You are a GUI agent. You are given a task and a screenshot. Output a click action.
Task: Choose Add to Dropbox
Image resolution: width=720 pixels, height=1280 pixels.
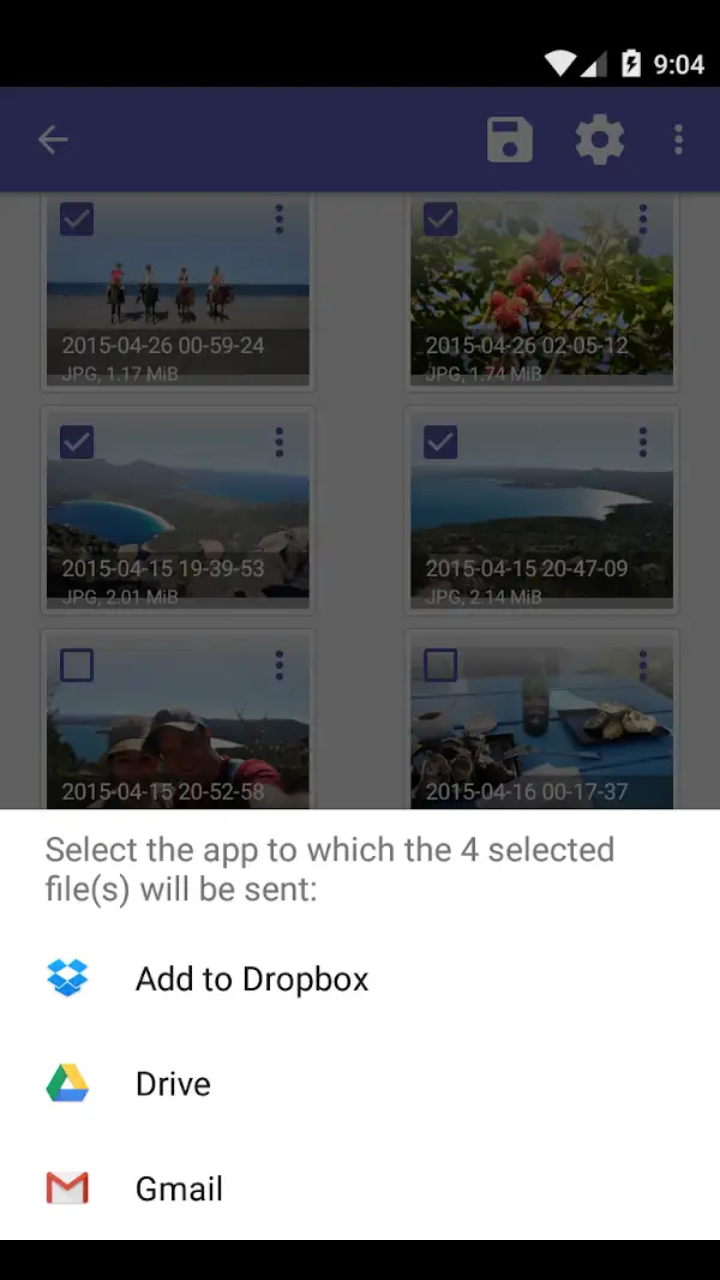252,978
